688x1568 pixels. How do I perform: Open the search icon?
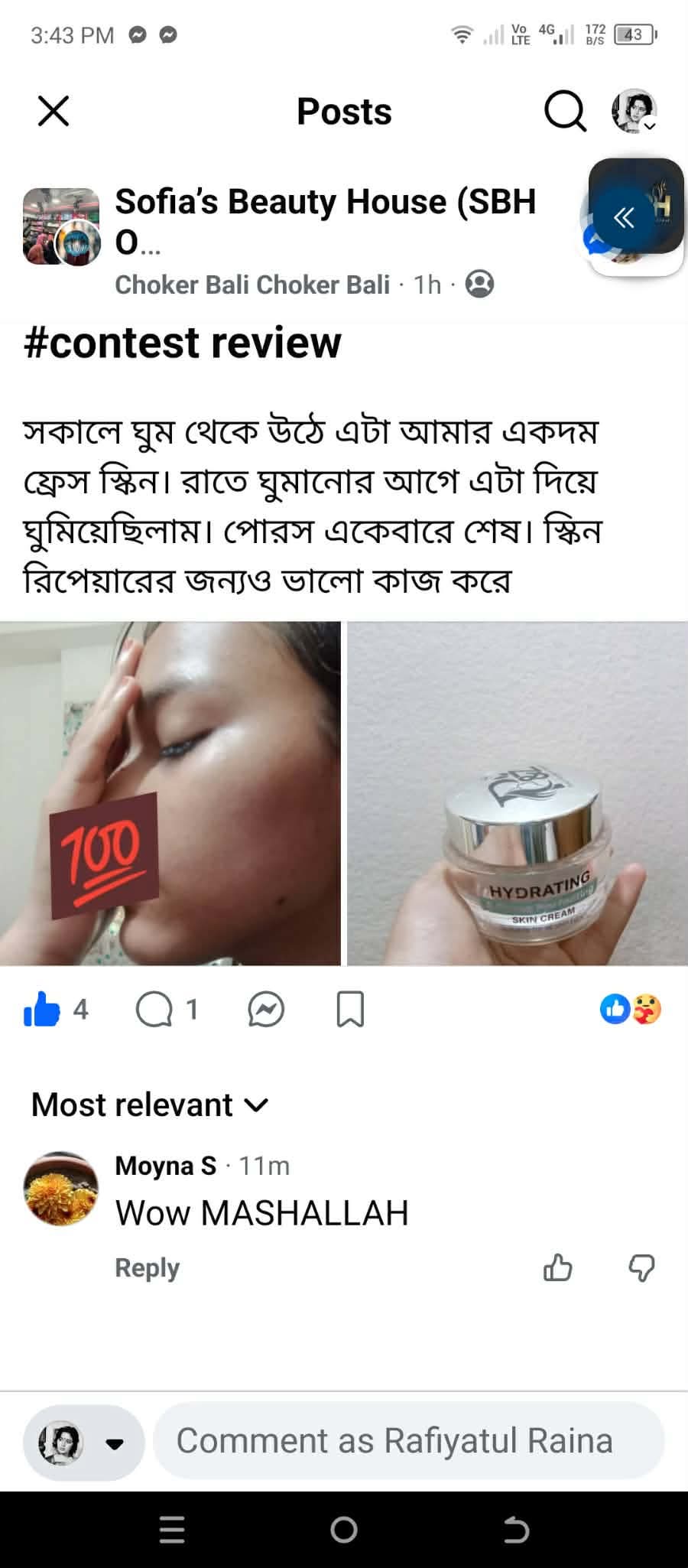click(x=565, y=112)
